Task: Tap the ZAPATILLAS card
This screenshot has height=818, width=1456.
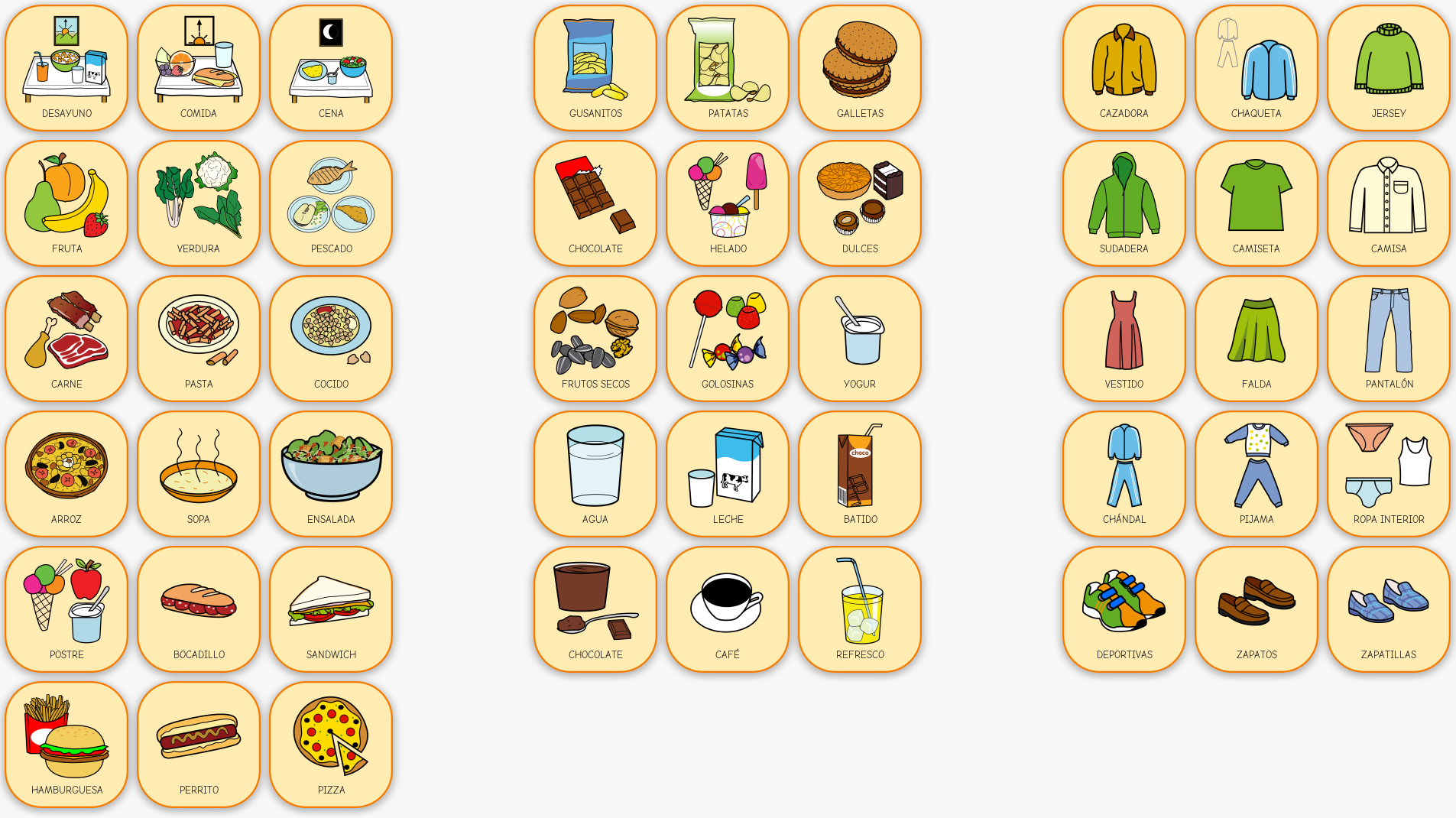Action: pos(1389,609)
